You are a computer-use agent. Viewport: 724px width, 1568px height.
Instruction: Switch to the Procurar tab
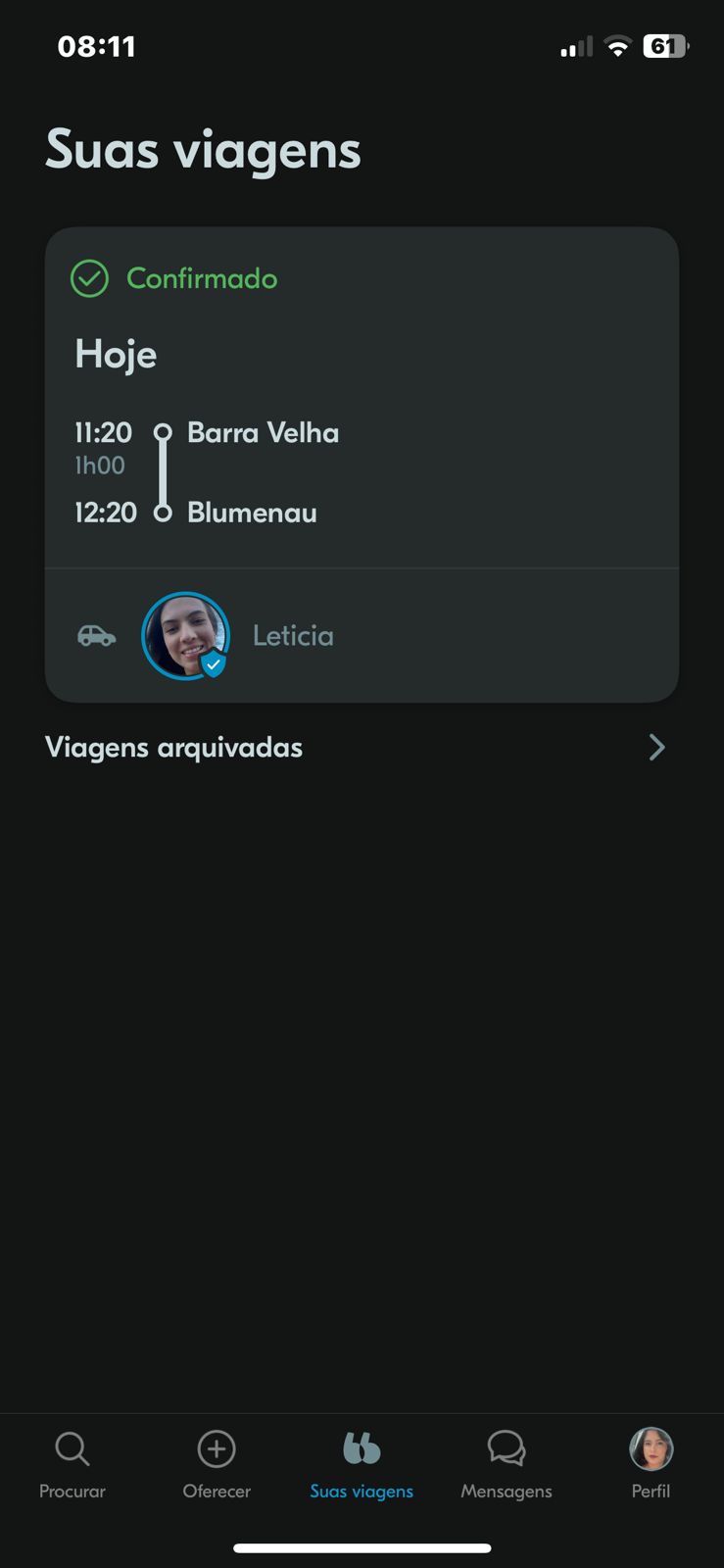tap(72, 1464)
